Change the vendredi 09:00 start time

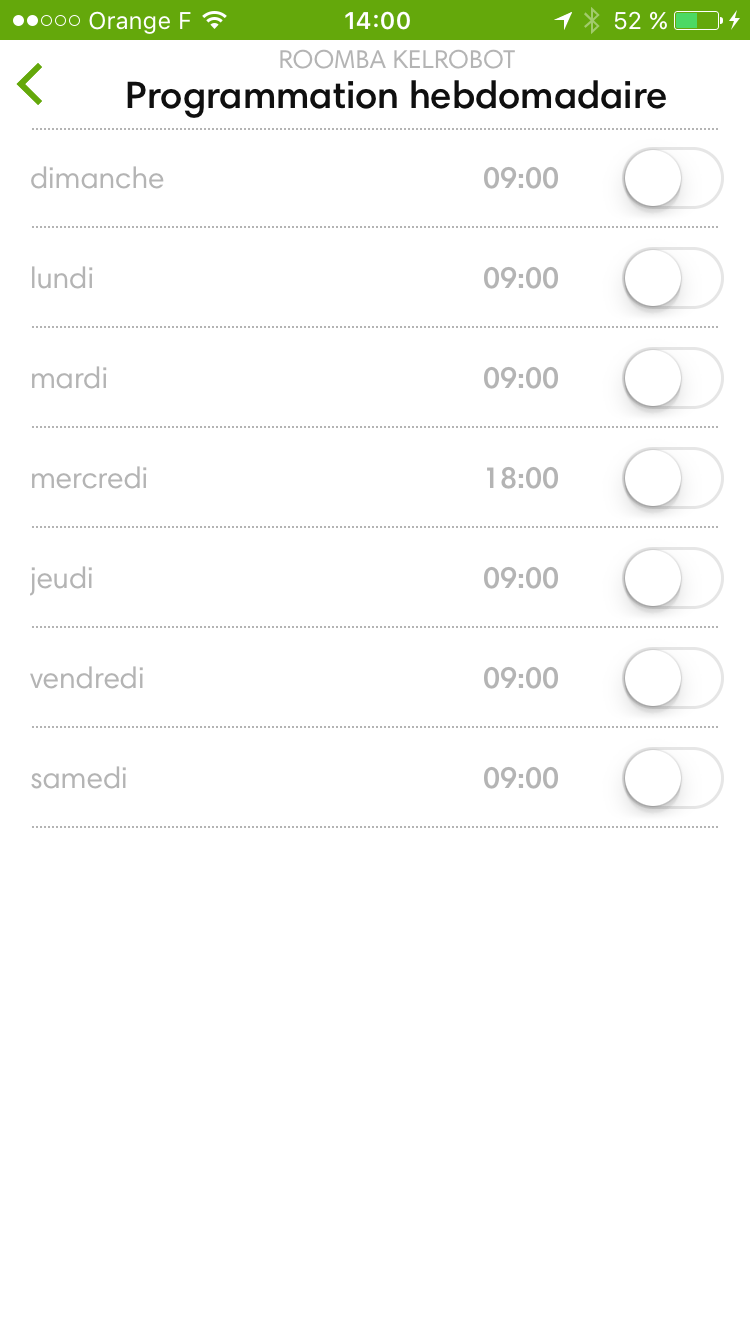click(521, 678)
